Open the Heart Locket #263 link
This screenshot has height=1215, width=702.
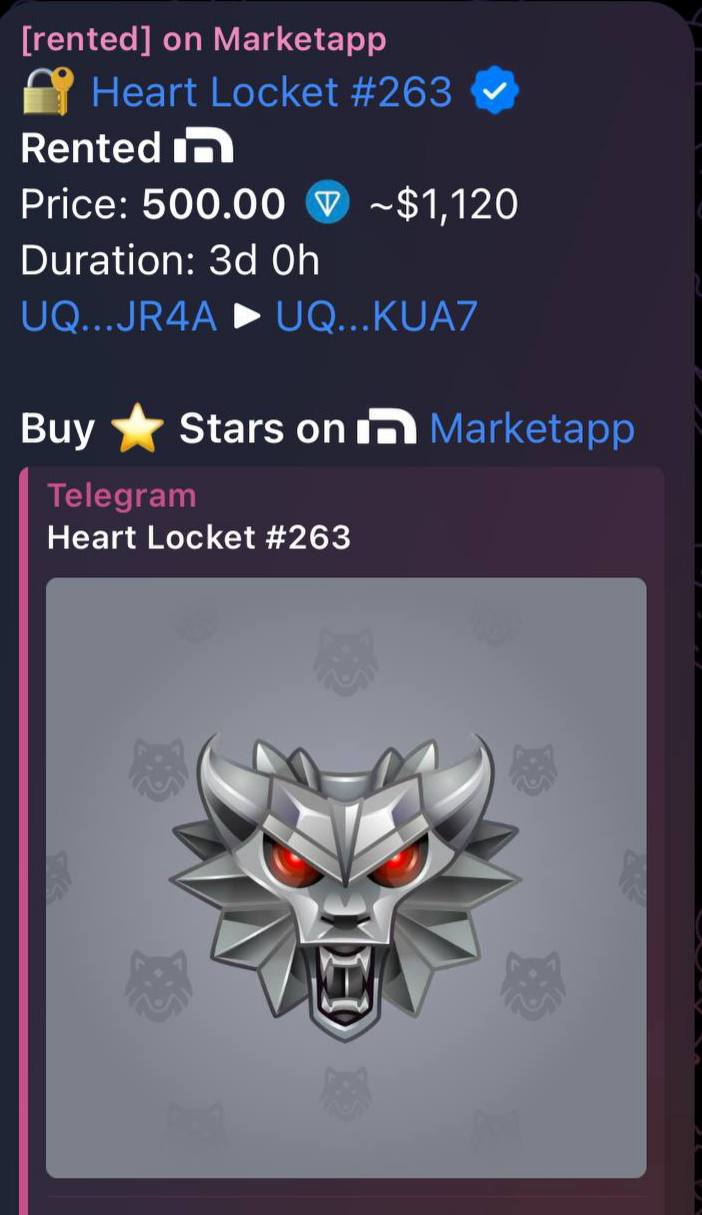(x=271, y=93)
